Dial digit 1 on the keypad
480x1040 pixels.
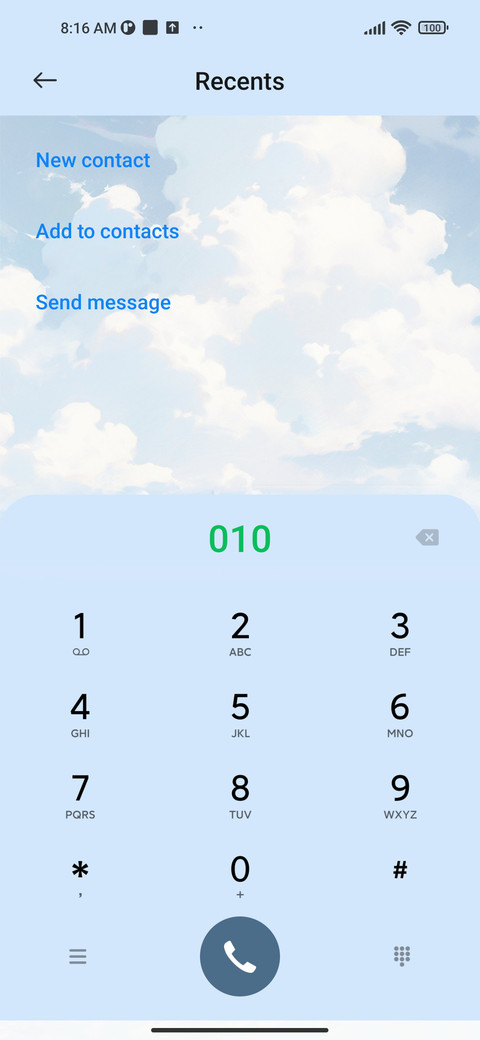[80, 634]
